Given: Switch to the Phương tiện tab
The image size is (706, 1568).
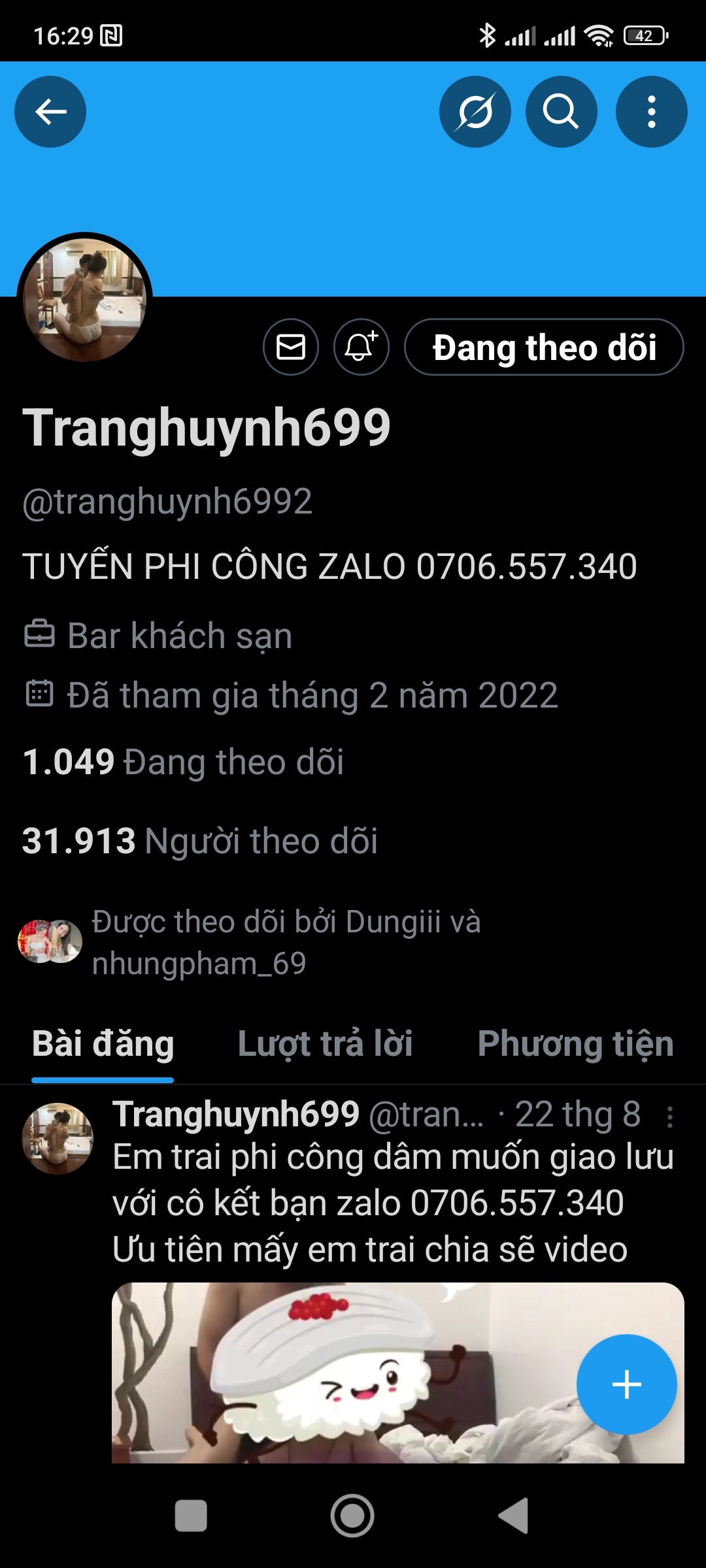Looking at the screenshot, I should pos(575,1043).
